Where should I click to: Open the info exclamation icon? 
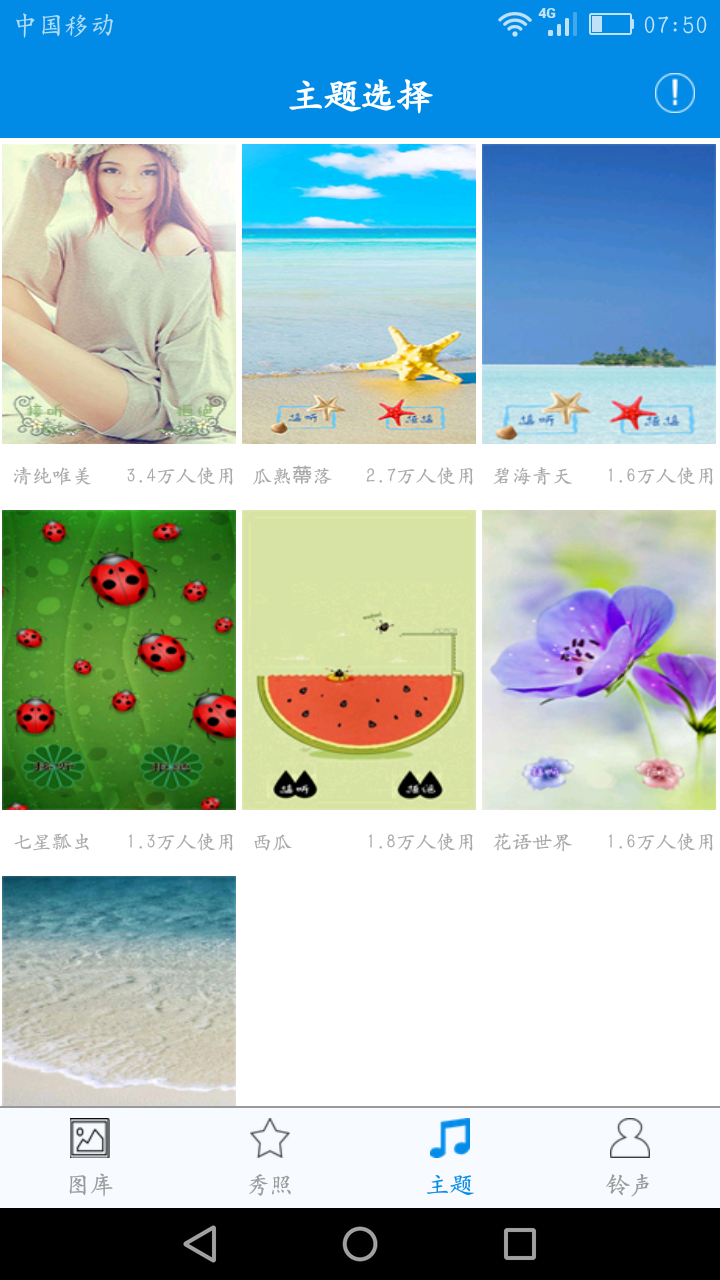coord(675,94)
